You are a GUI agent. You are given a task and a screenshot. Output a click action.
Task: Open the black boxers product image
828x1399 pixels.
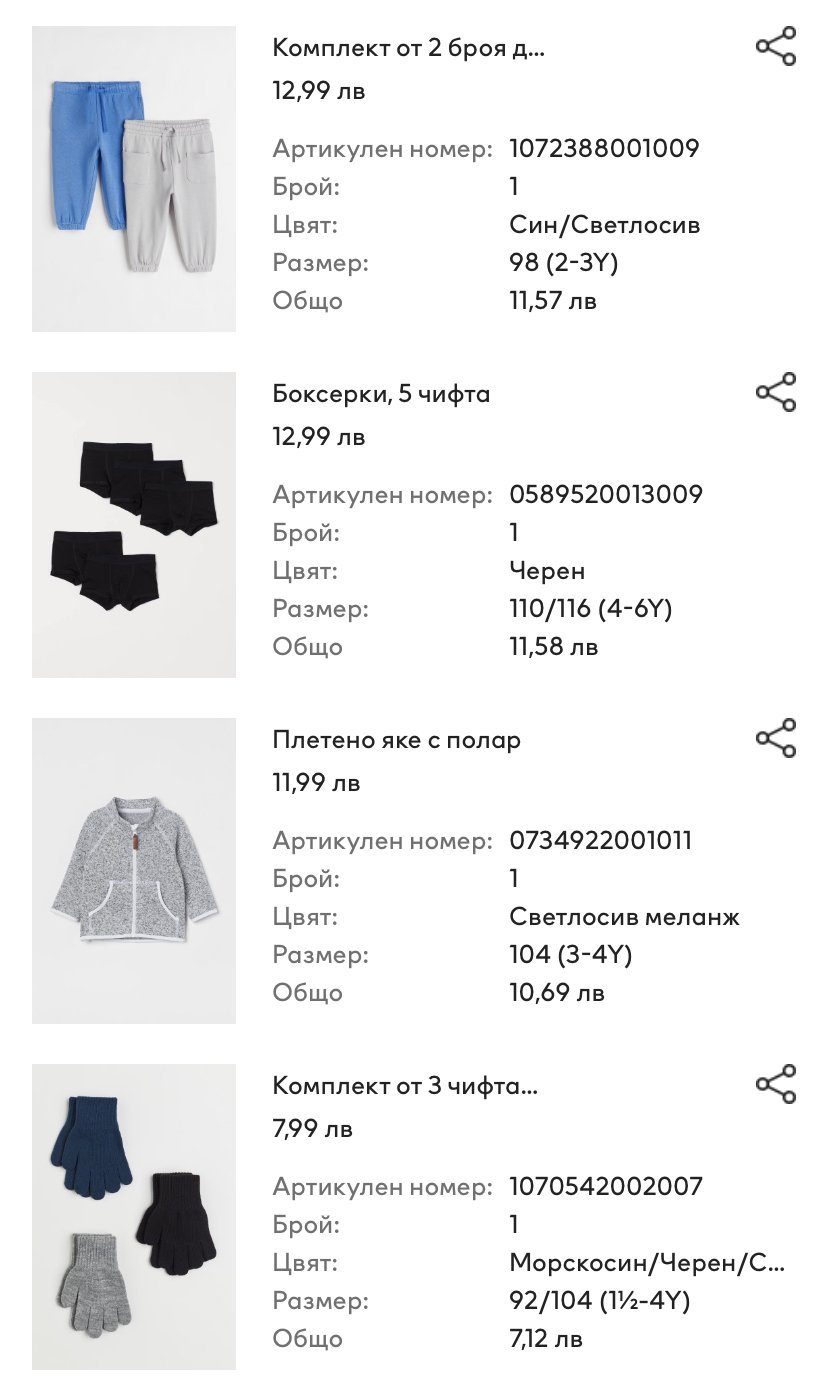pos(134,525)
